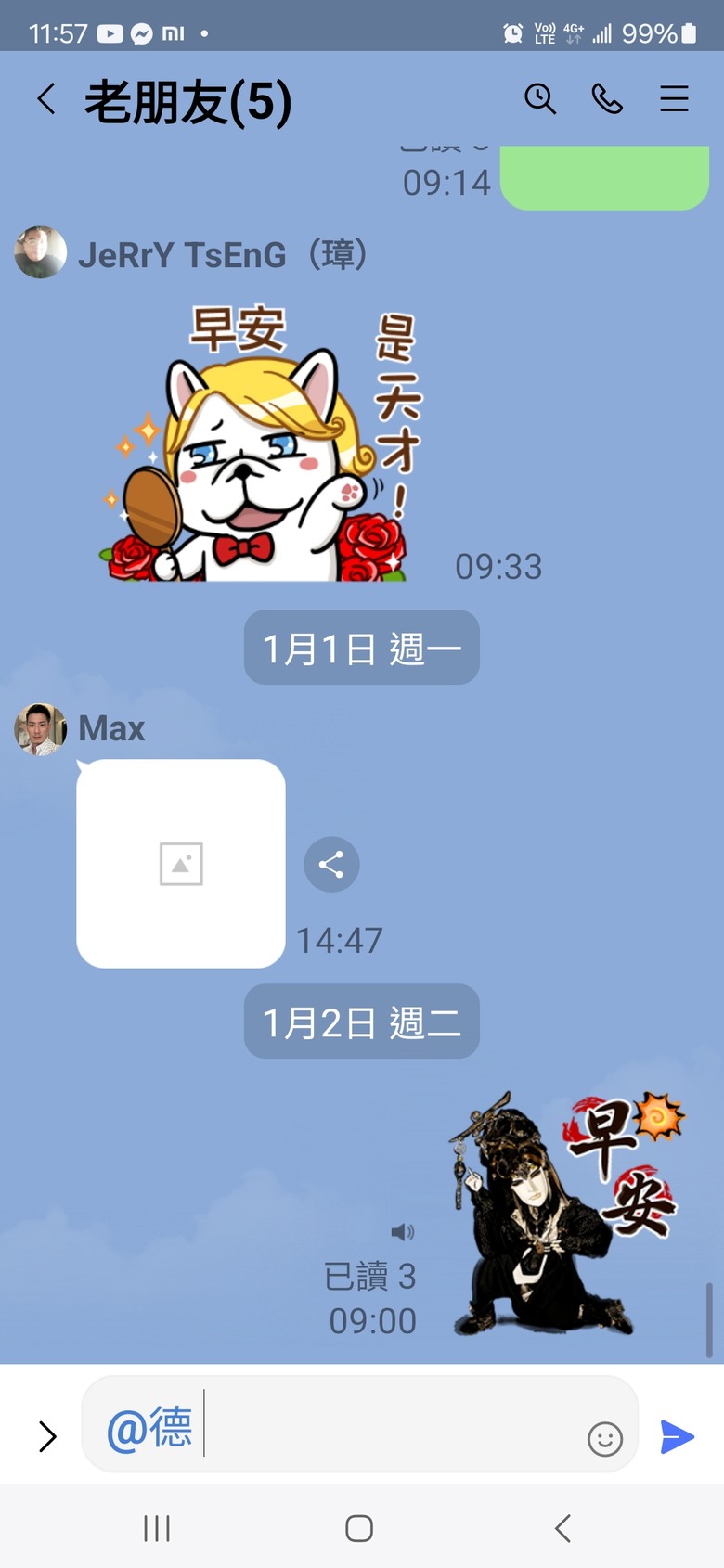View JeRrY's 早安 dog sticker

[262, 443]
